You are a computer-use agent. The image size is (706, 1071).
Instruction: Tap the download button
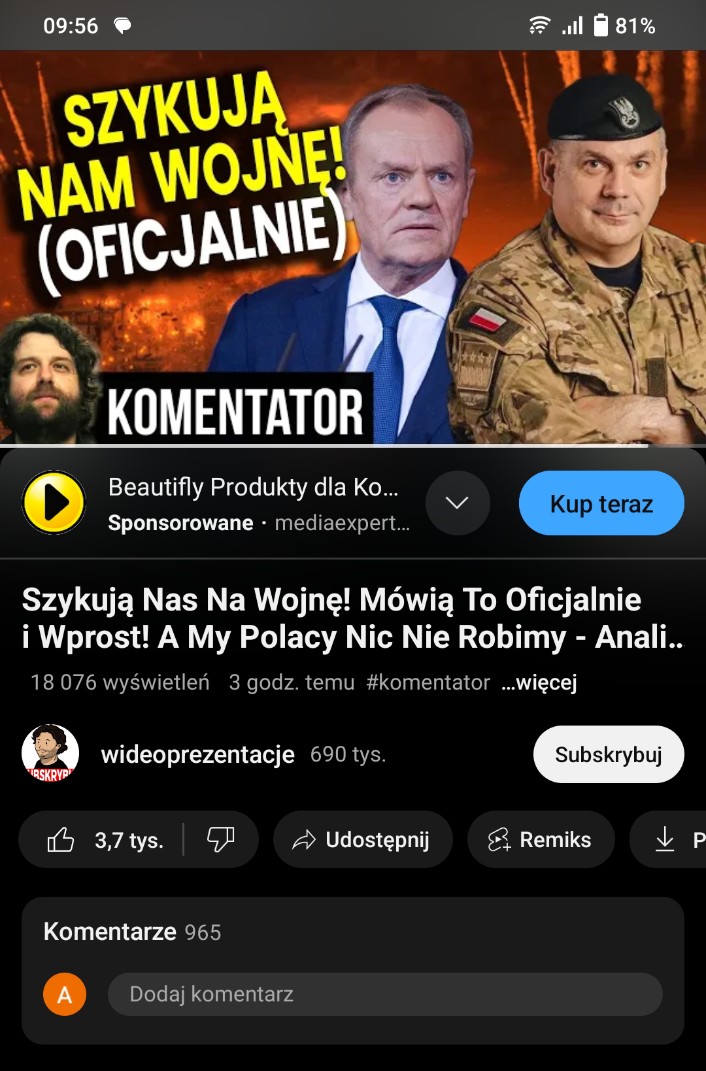668,840
